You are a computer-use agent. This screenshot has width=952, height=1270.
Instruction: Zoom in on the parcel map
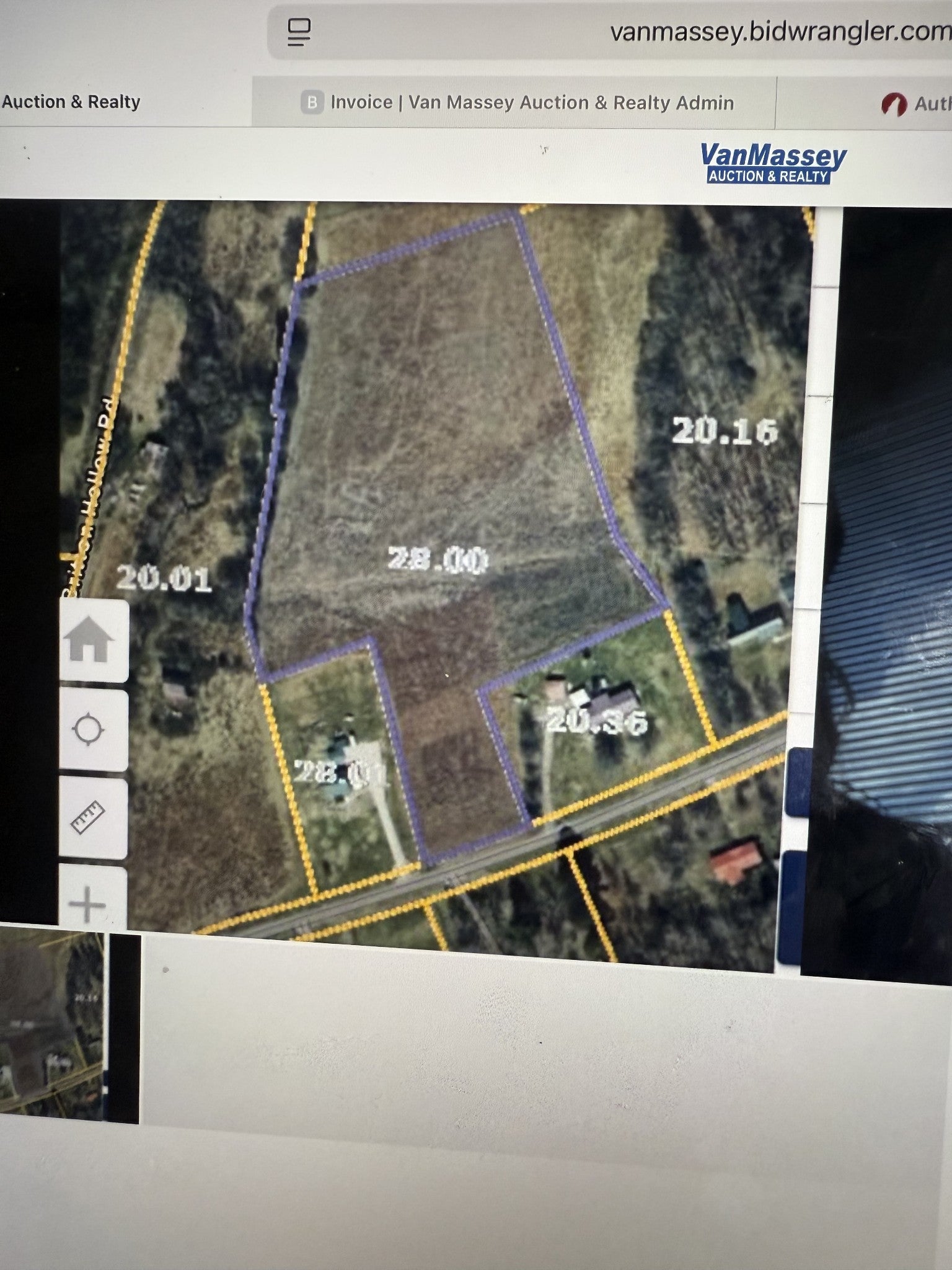[x=88, y=904]
